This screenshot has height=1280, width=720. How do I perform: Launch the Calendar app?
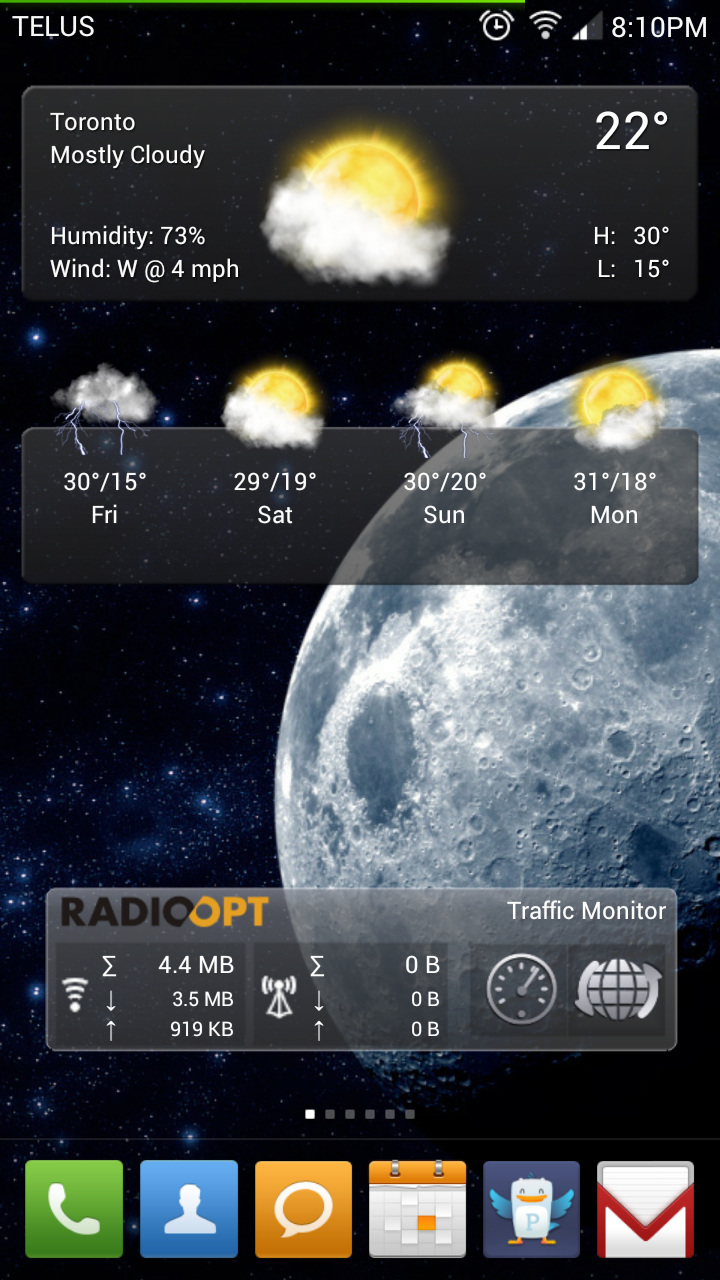(x=417, y=1209)
